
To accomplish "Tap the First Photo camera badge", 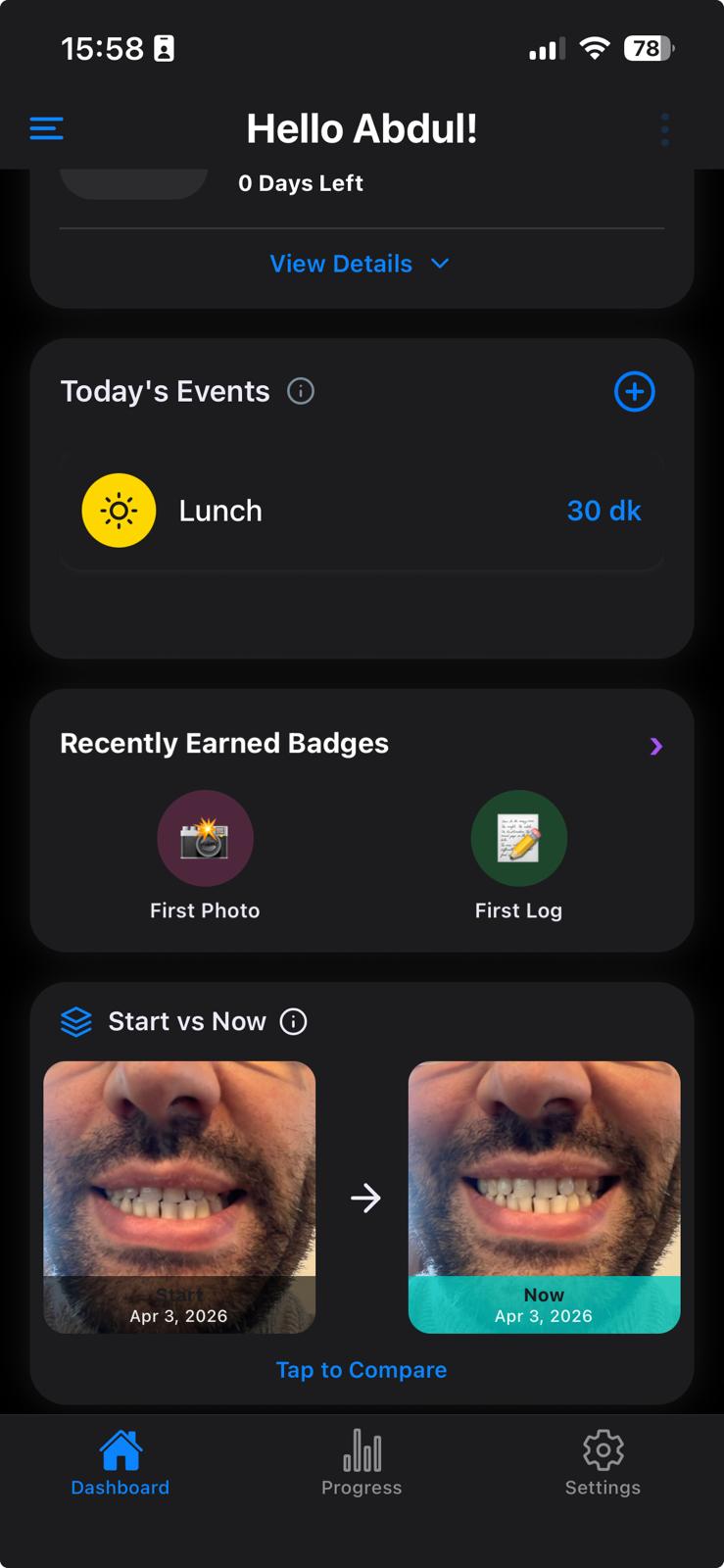I will tap(205, 838).
